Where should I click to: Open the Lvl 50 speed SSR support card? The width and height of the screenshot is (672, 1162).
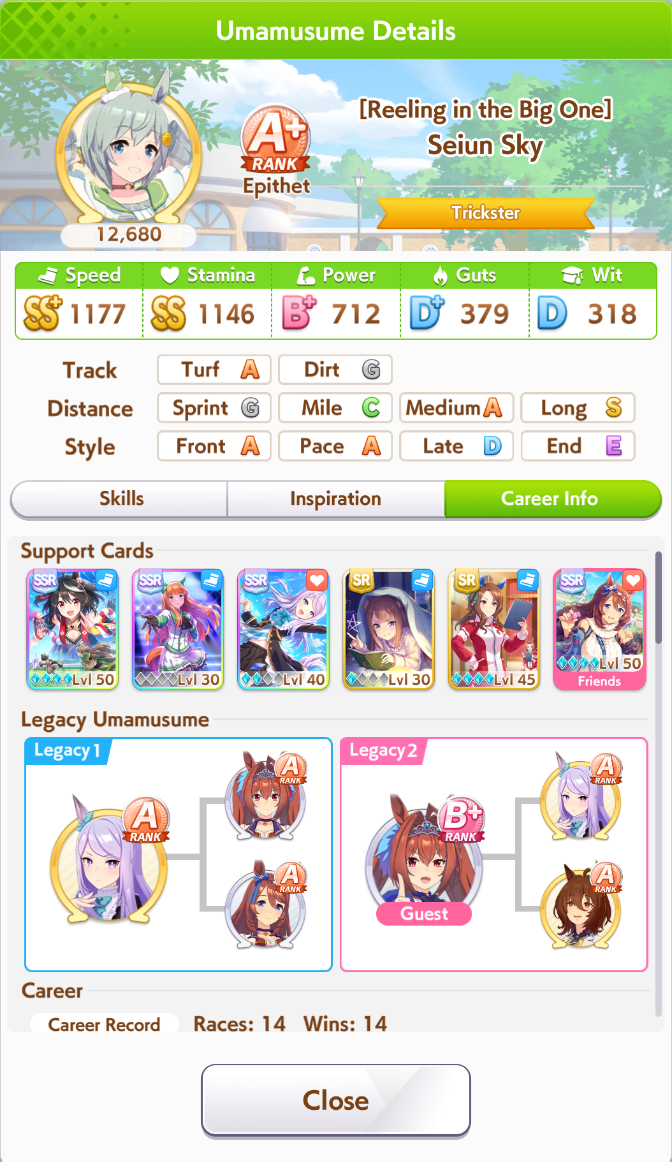[x=73, y=629]
